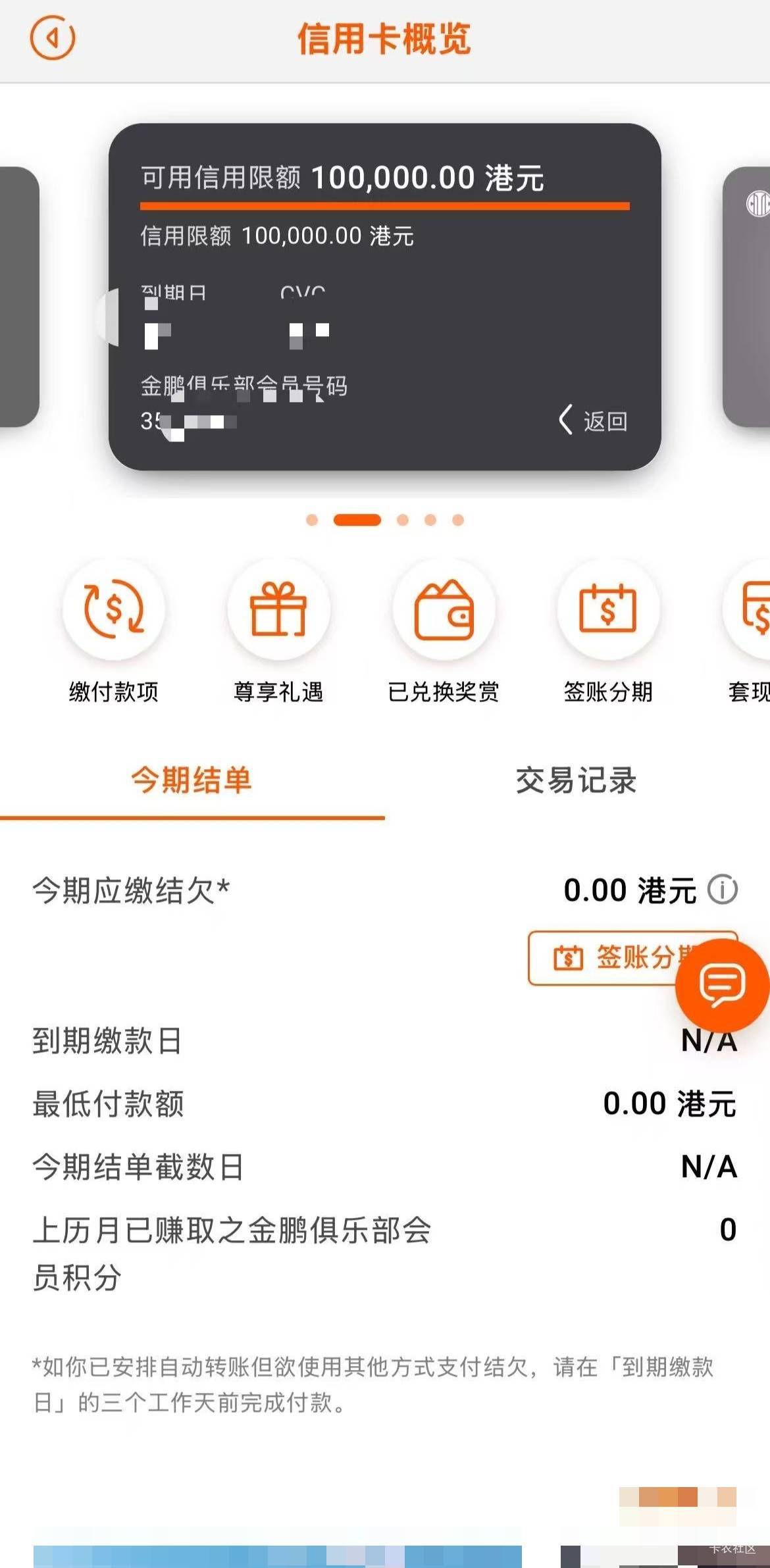
Task: Show info for 今期应缴结欠 amount
Action: (x=723, y=890)
